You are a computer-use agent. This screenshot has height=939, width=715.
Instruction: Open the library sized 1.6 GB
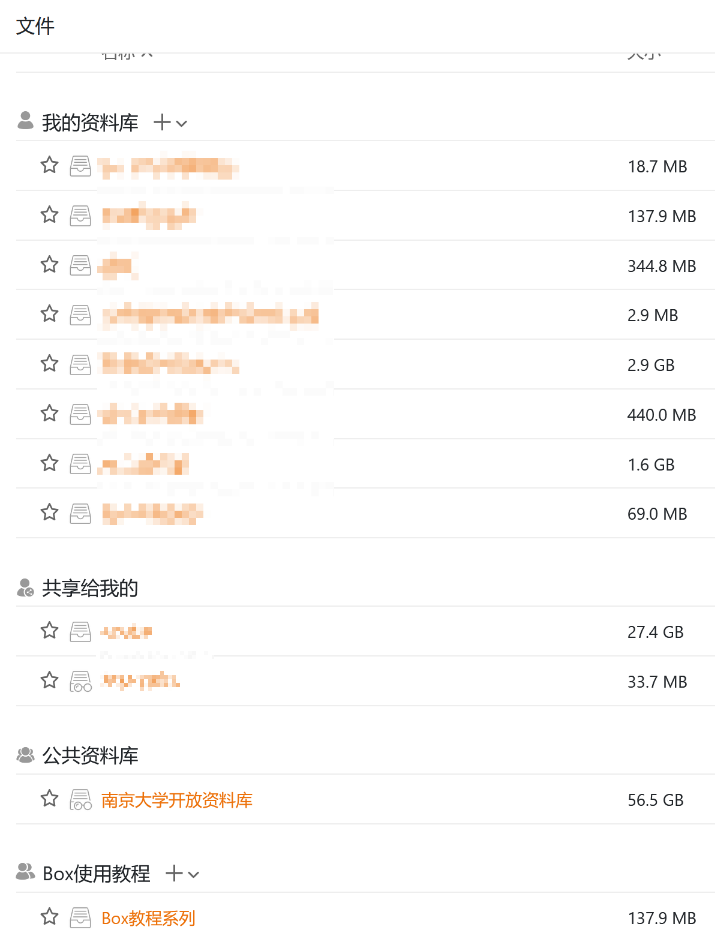click(x=145, y=464)
